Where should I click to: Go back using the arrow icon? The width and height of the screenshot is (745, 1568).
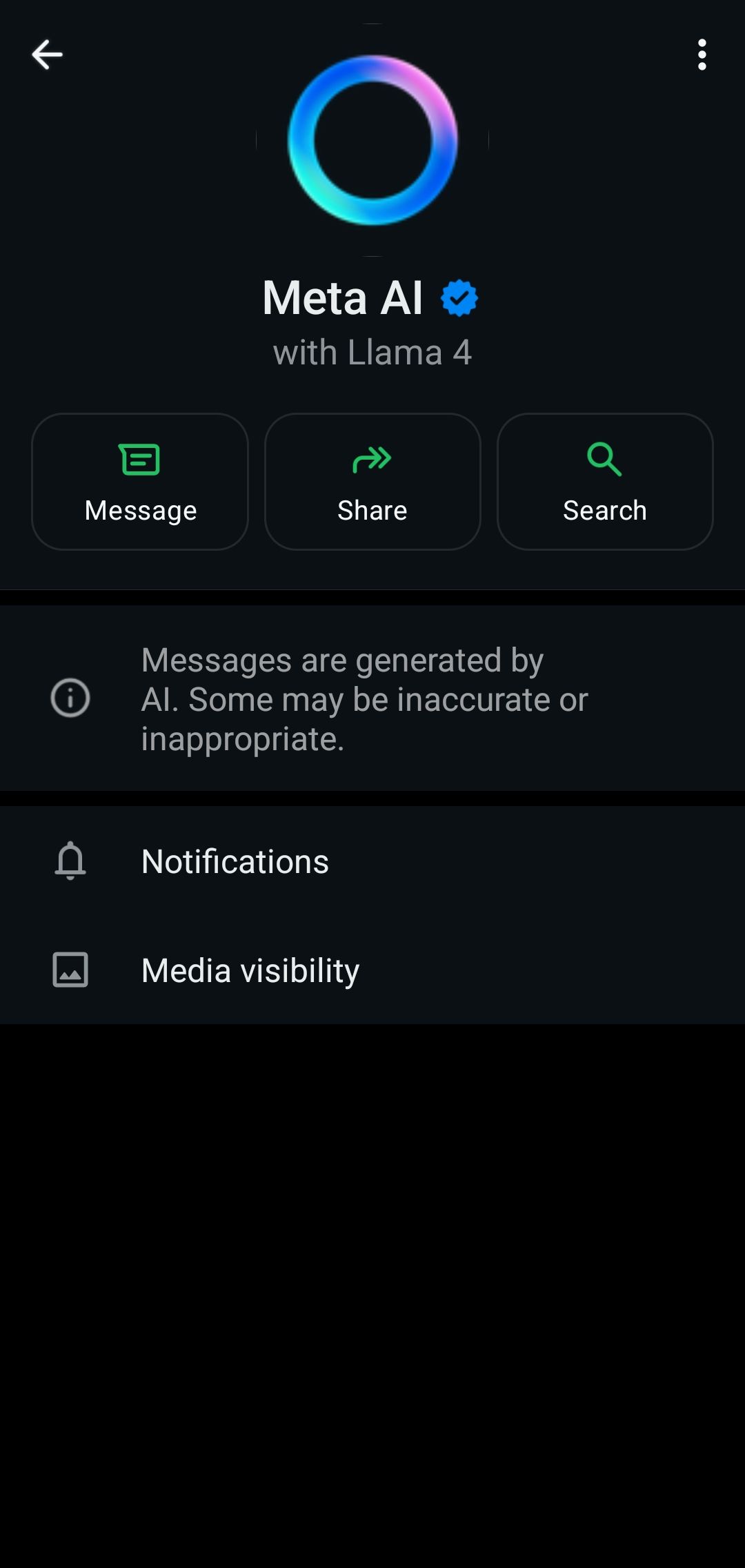47,55
